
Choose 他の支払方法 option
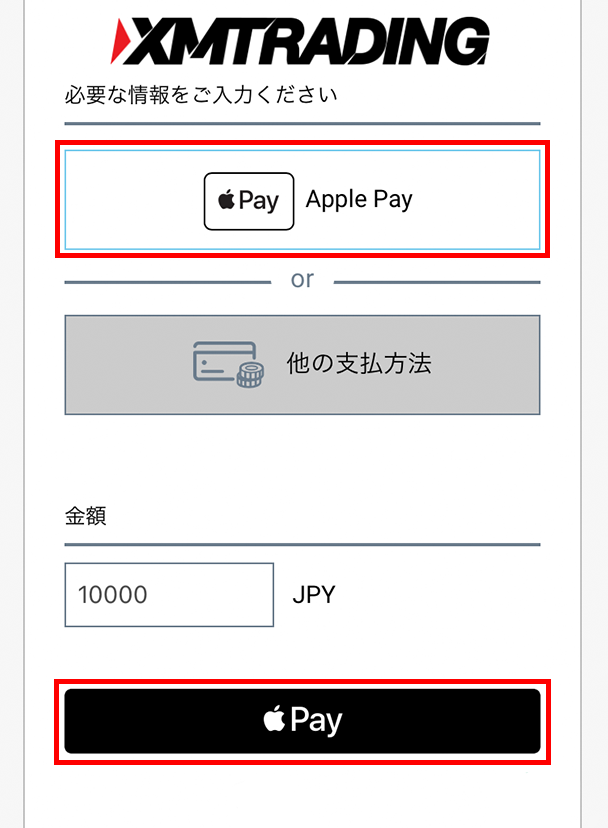[x=302, y=364]
